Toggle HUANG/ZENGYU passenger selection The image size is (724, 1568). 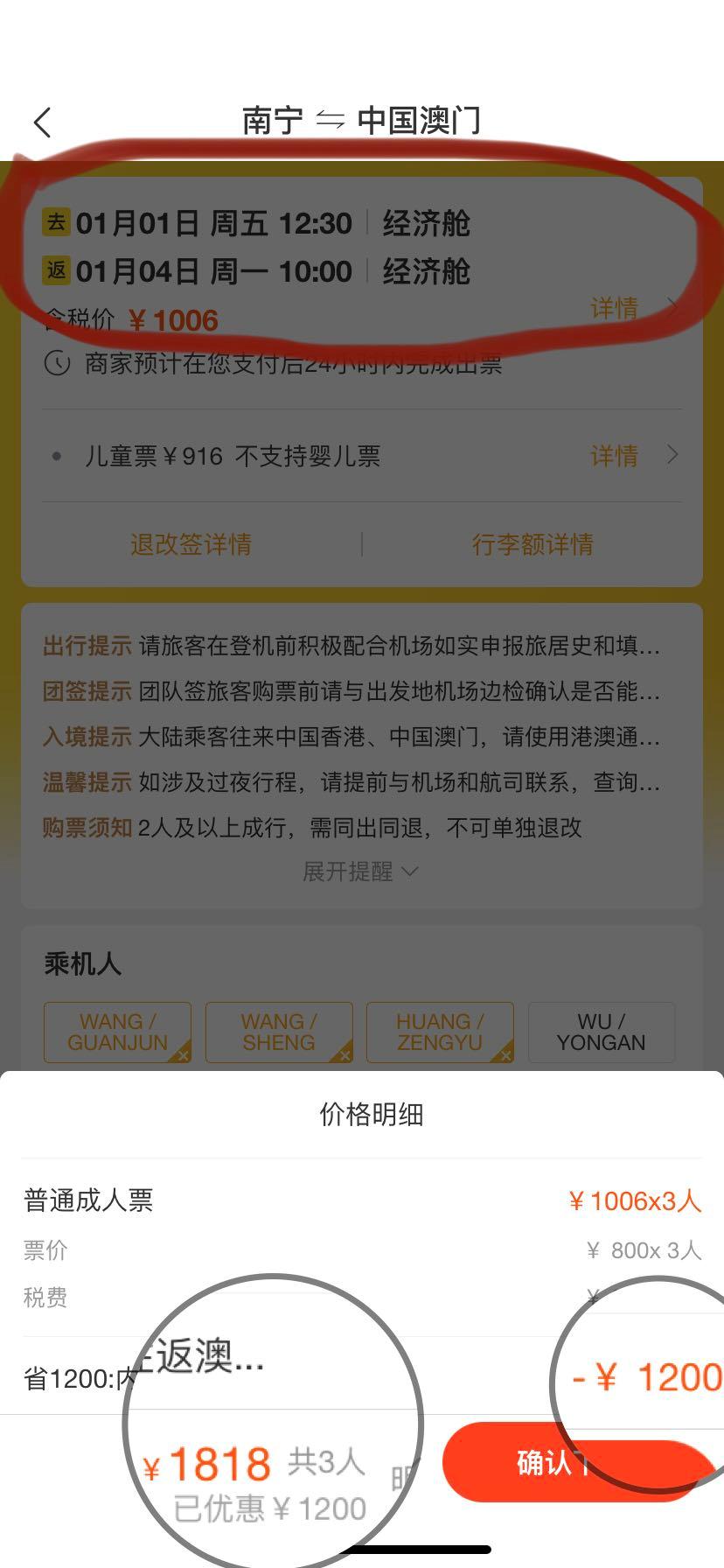440,1032
